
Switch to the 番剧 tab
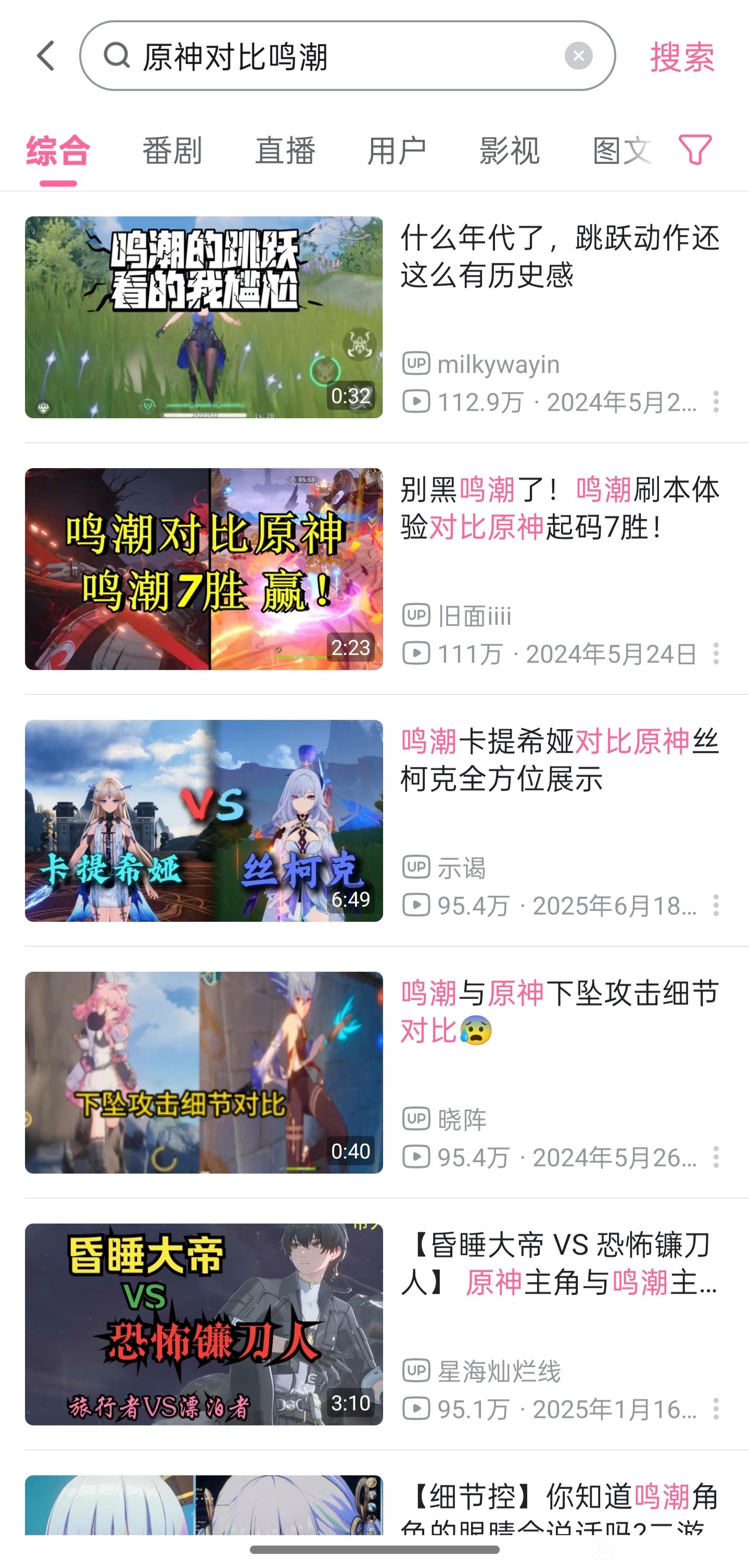[x=172, y=151]
